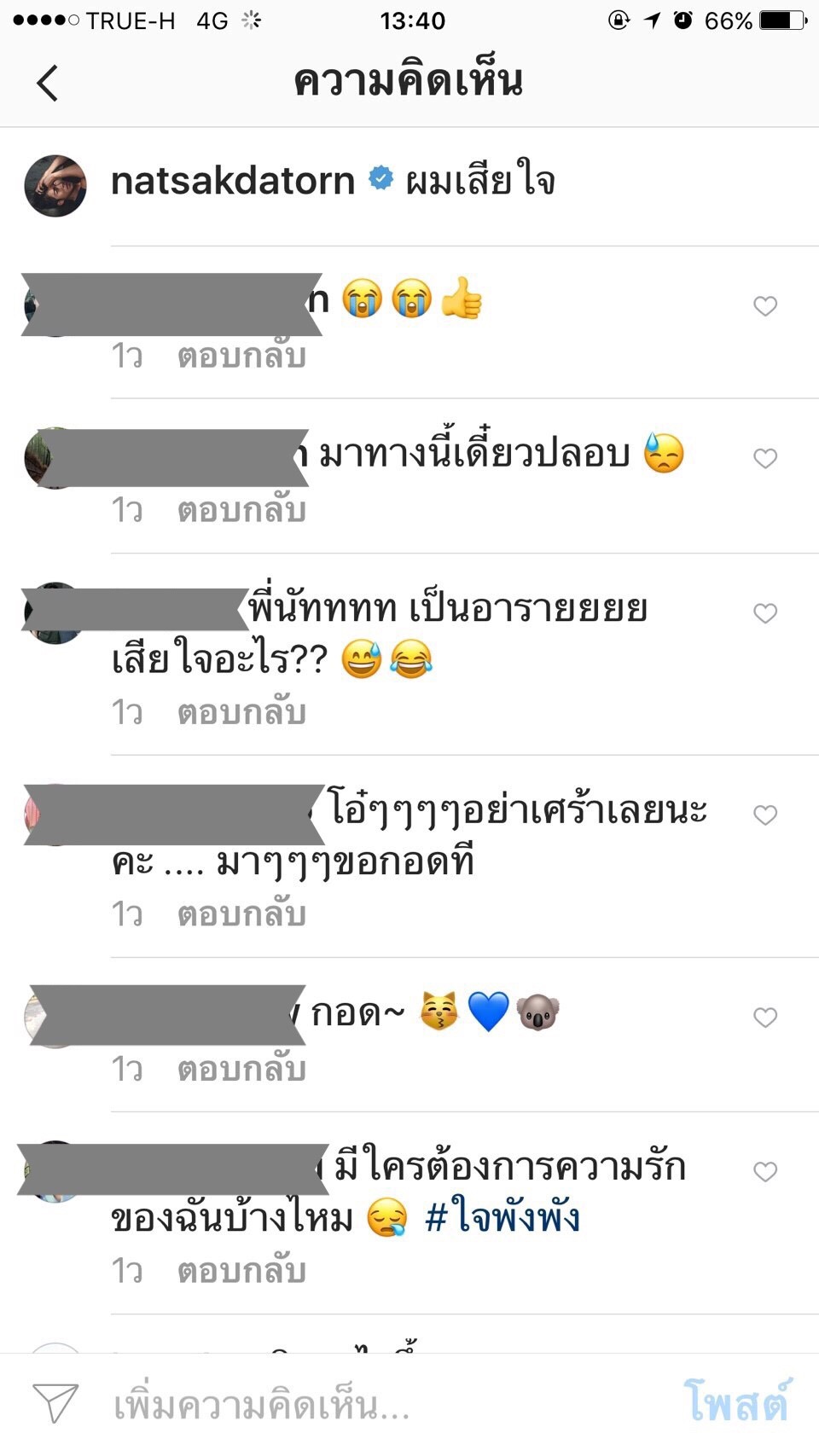The image size is (819, 1456).
Task: Reply to the comment tagged #ใจพังพัง
Action: [241, 1271]
